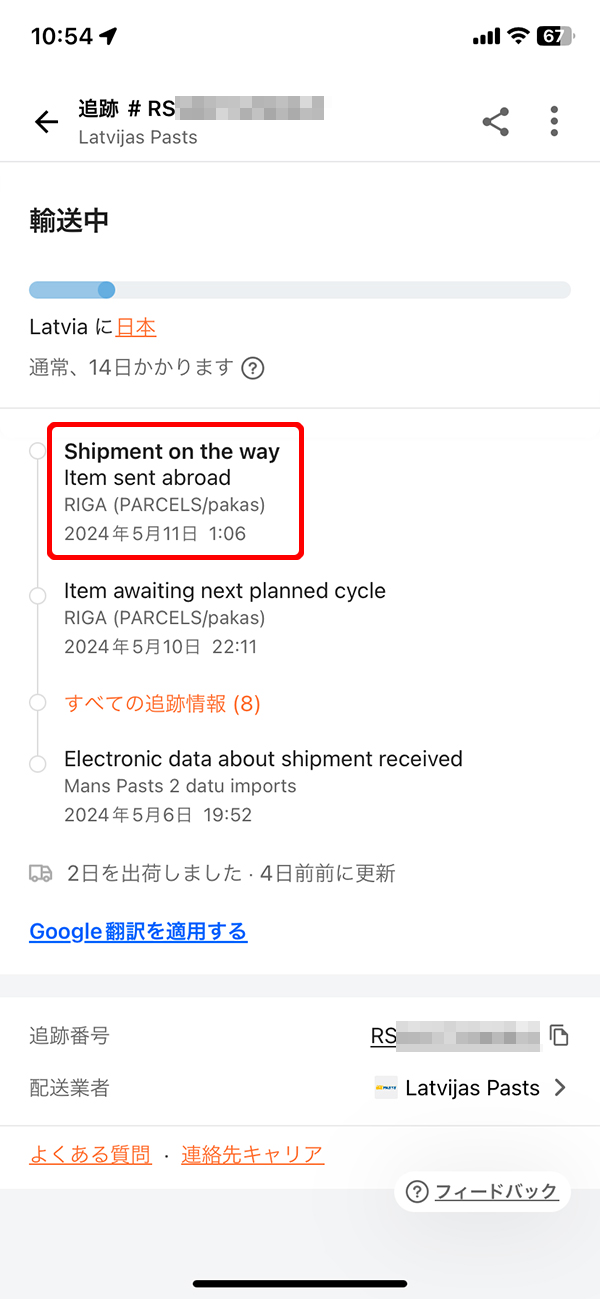
Task: Tap the 日本 destination link
Action: [x=136, y=327]
